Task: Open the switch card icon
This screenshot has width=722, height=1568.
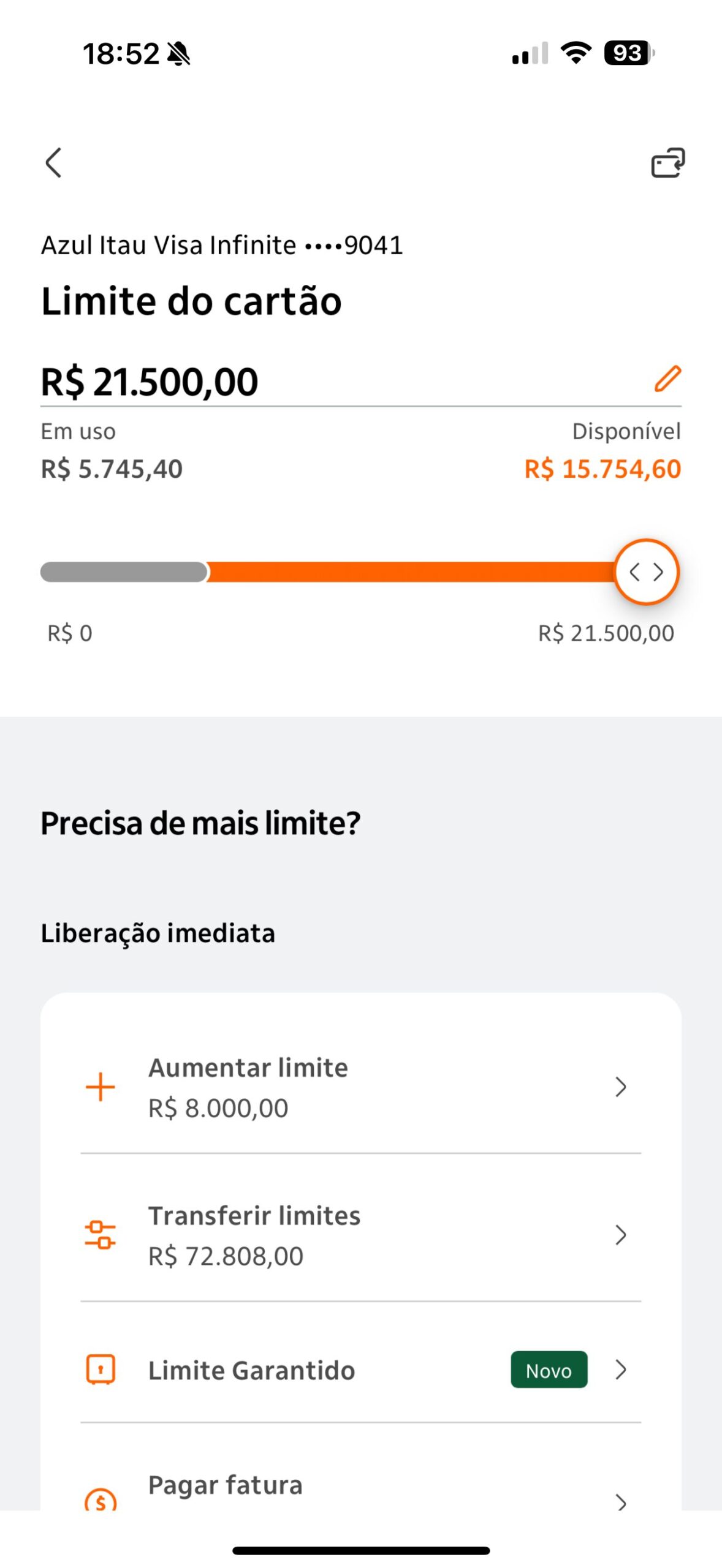Action: tap(667, 163)
